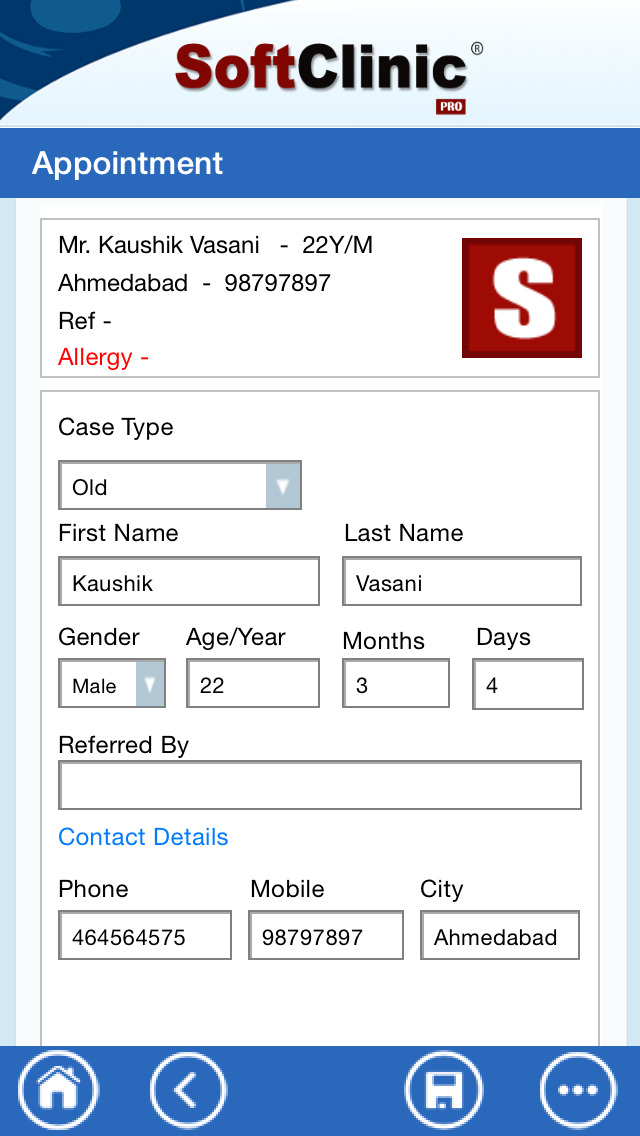This screenshot has height=1136, width=640.
Task: Open the more options ellipsis menu
Action: pos(578,1090)
